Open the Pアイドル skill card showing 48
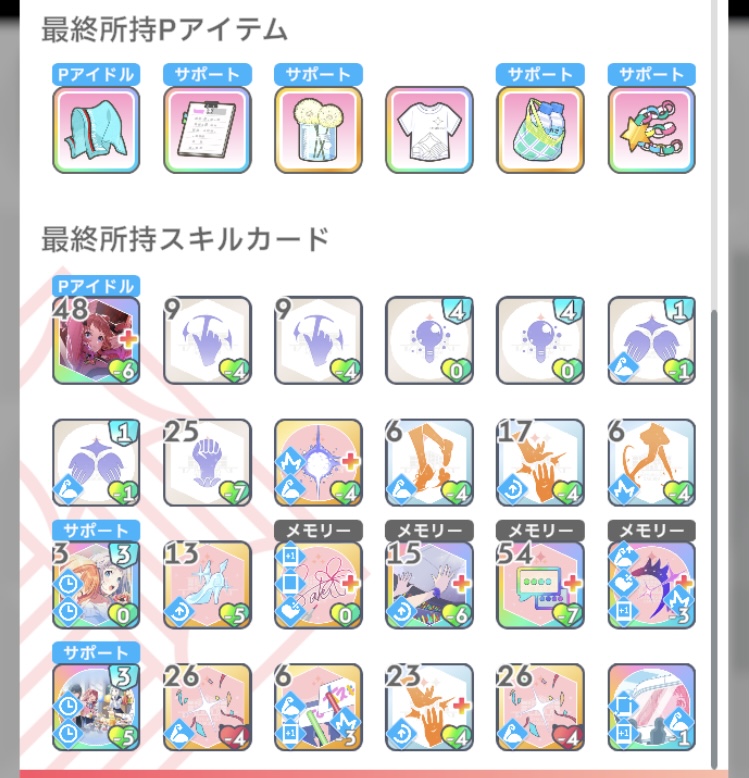This screenshot has height=778, width=749. tap(96, 340)
